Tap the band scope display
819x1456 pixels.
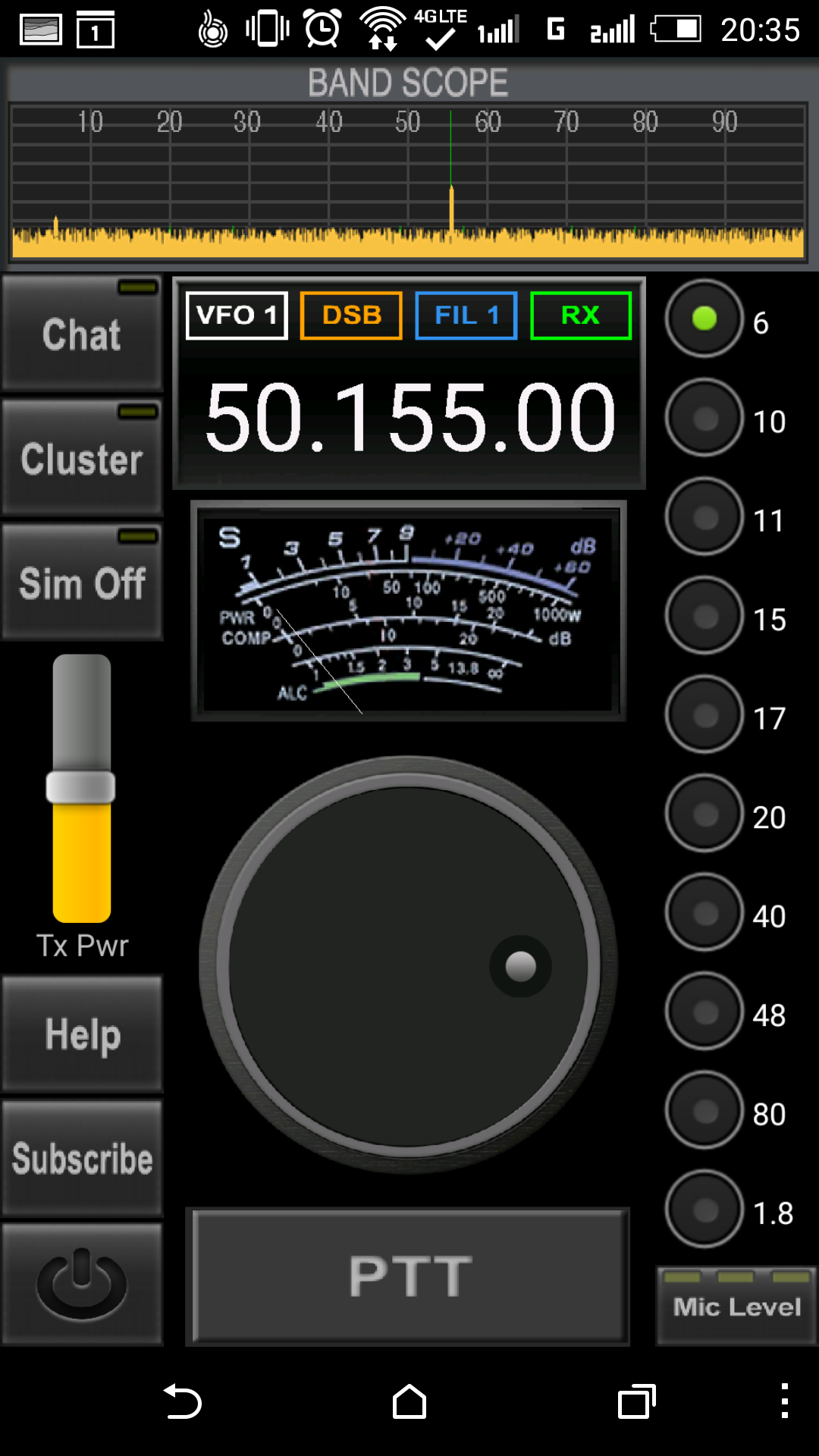click(x=408, y=182)
